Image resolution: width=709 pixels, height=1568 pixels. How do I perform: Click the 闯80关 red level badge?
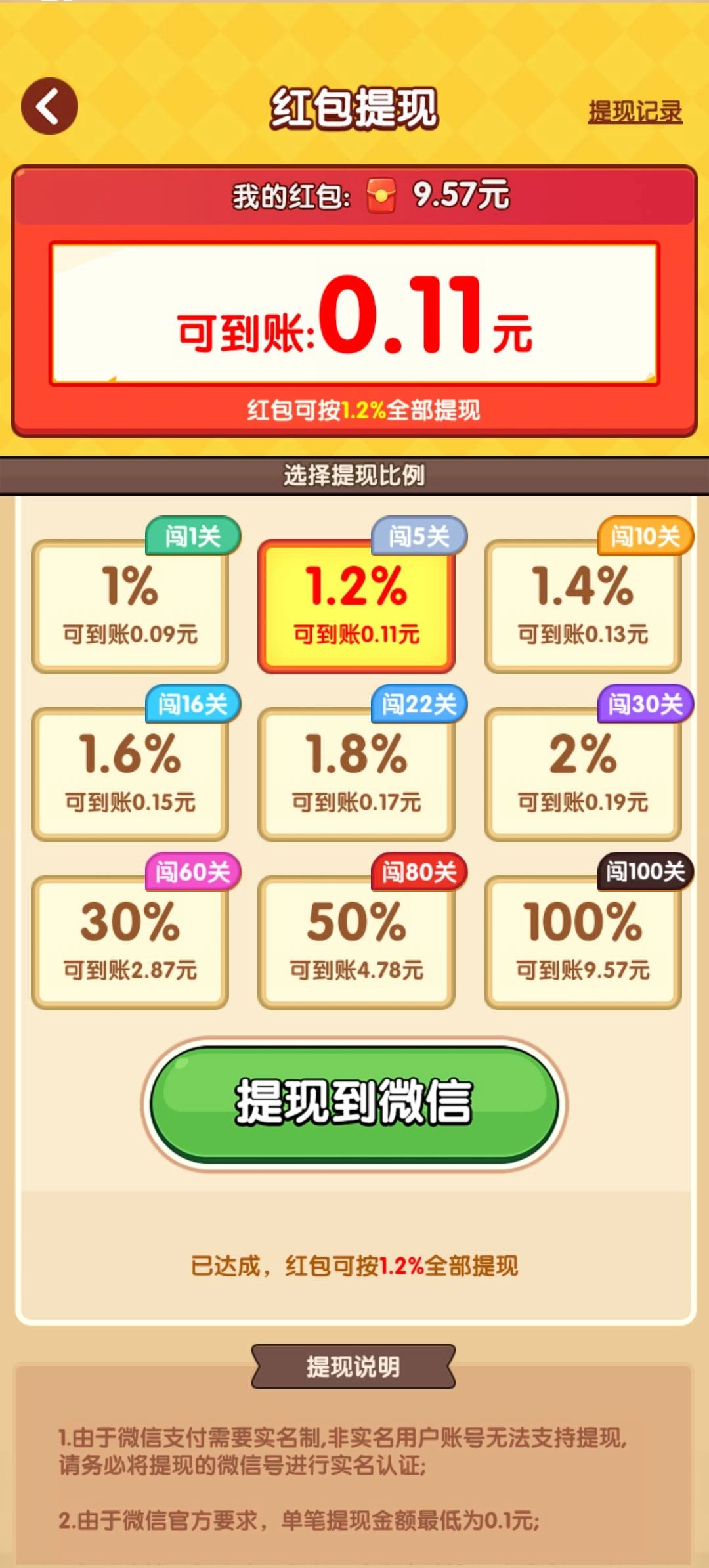pos(420,871)
